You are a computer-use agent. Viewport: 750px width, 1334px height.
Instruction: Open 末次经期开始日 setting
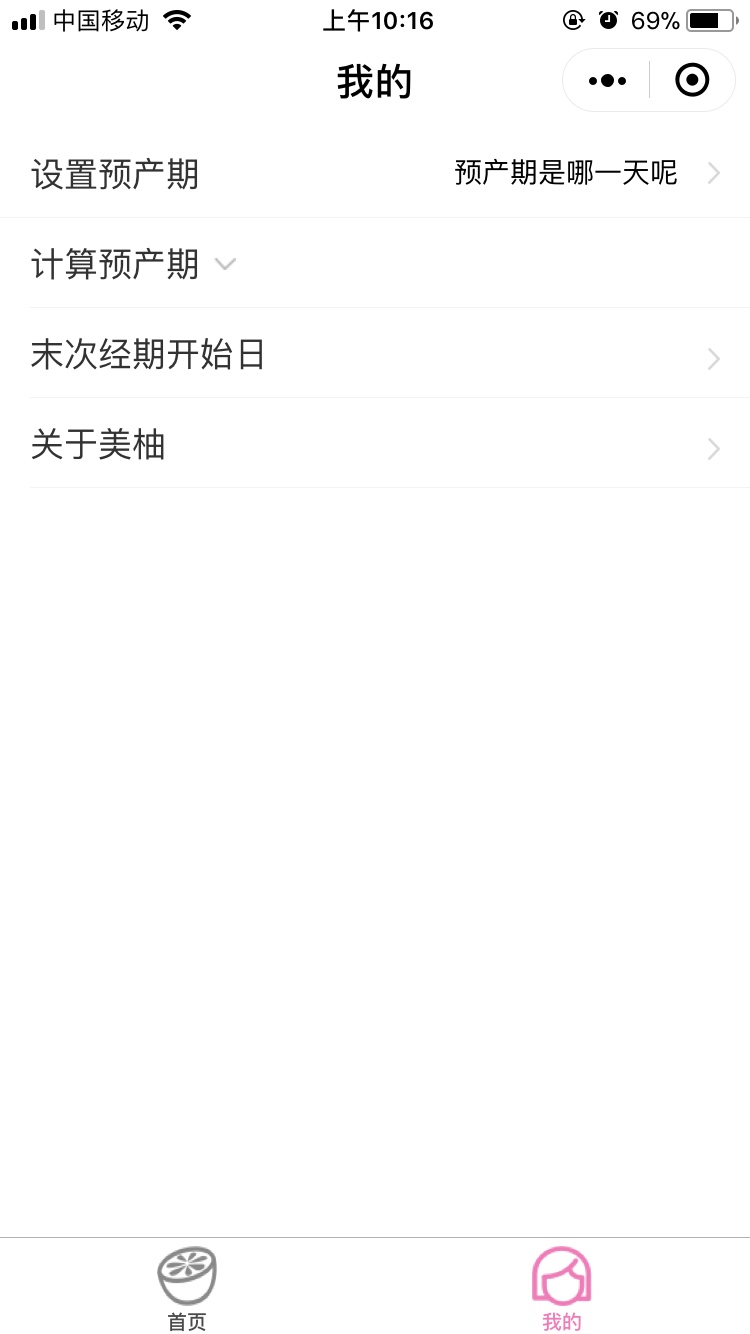coord(375,355)
